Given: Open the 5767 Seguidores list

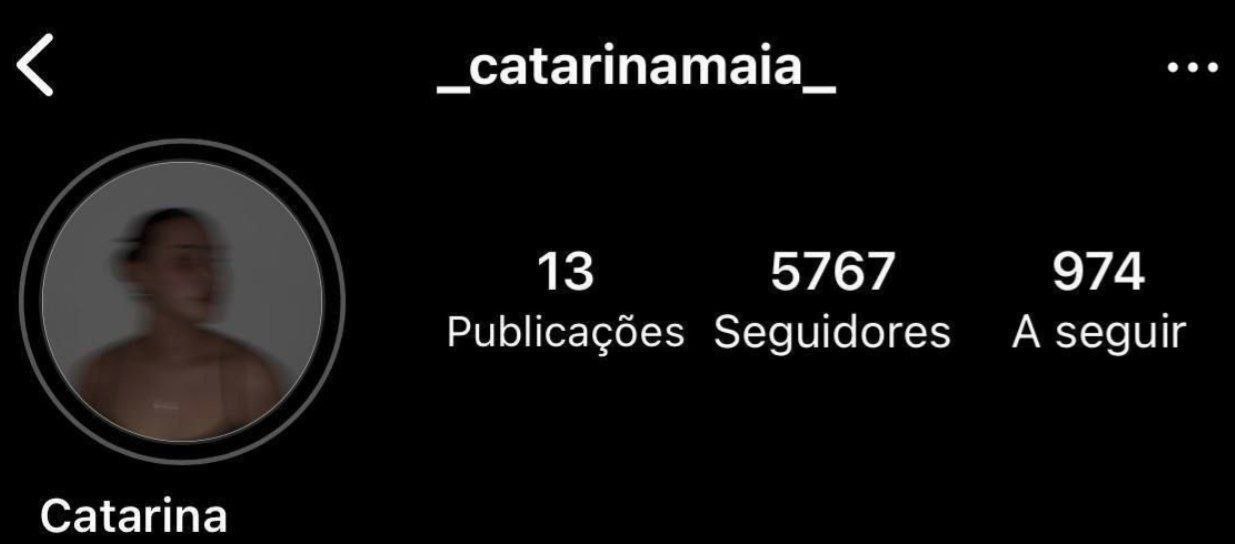Looking at the screenshot, I should pyautogui.click(x=832, y=302).
